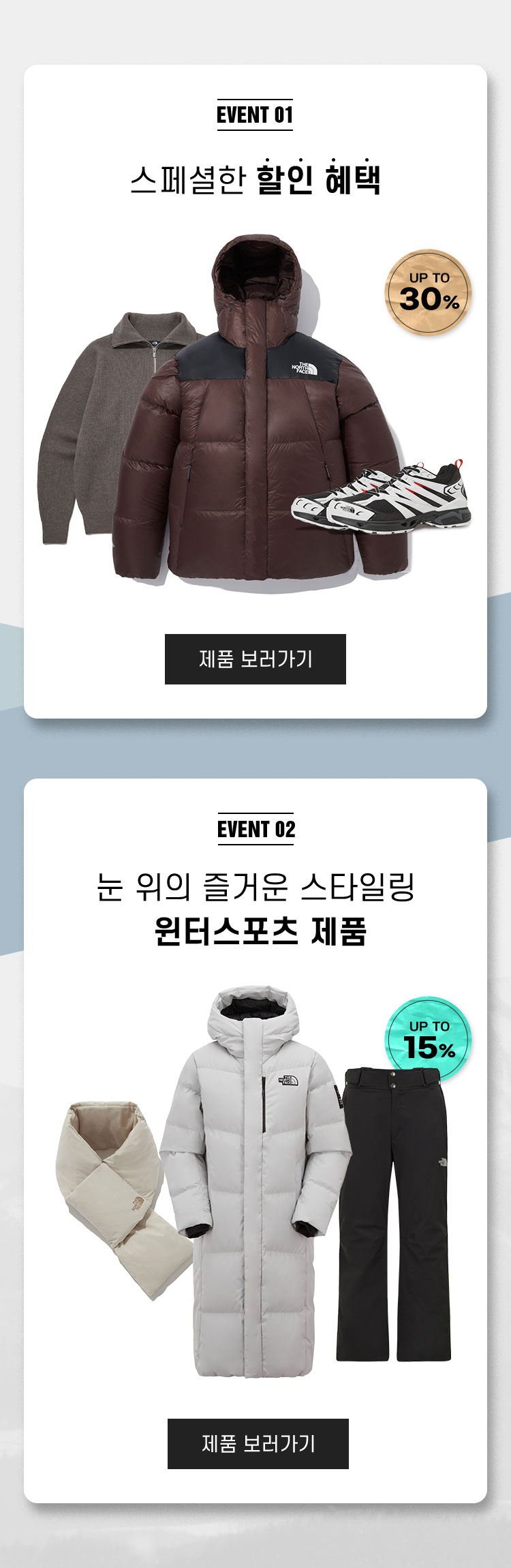Viewport: 511px width, 1568px height.
Task: Open 제품 보러가기 for 윈터스포츠 제품
Action: [258, 1443]
